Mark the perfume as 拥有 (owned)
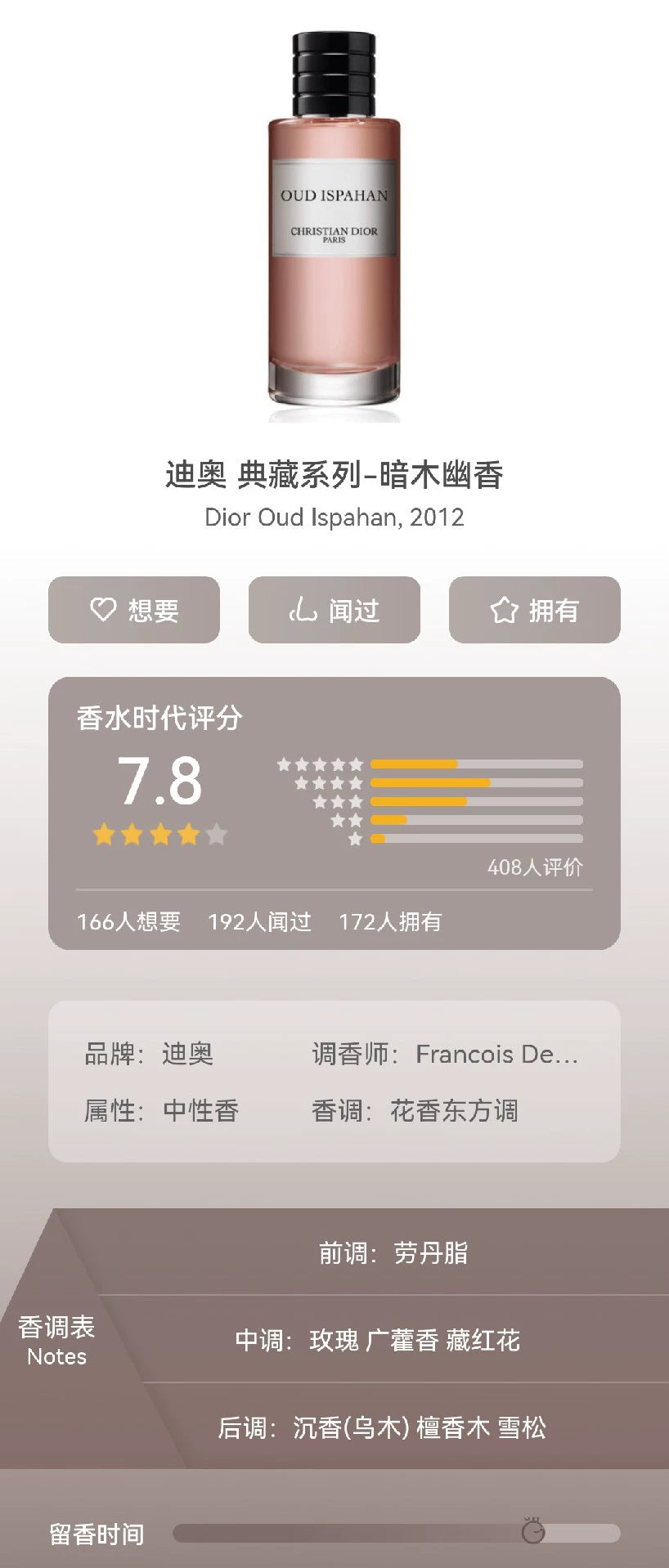This screenshot has width=669, height=1568. 534,610
